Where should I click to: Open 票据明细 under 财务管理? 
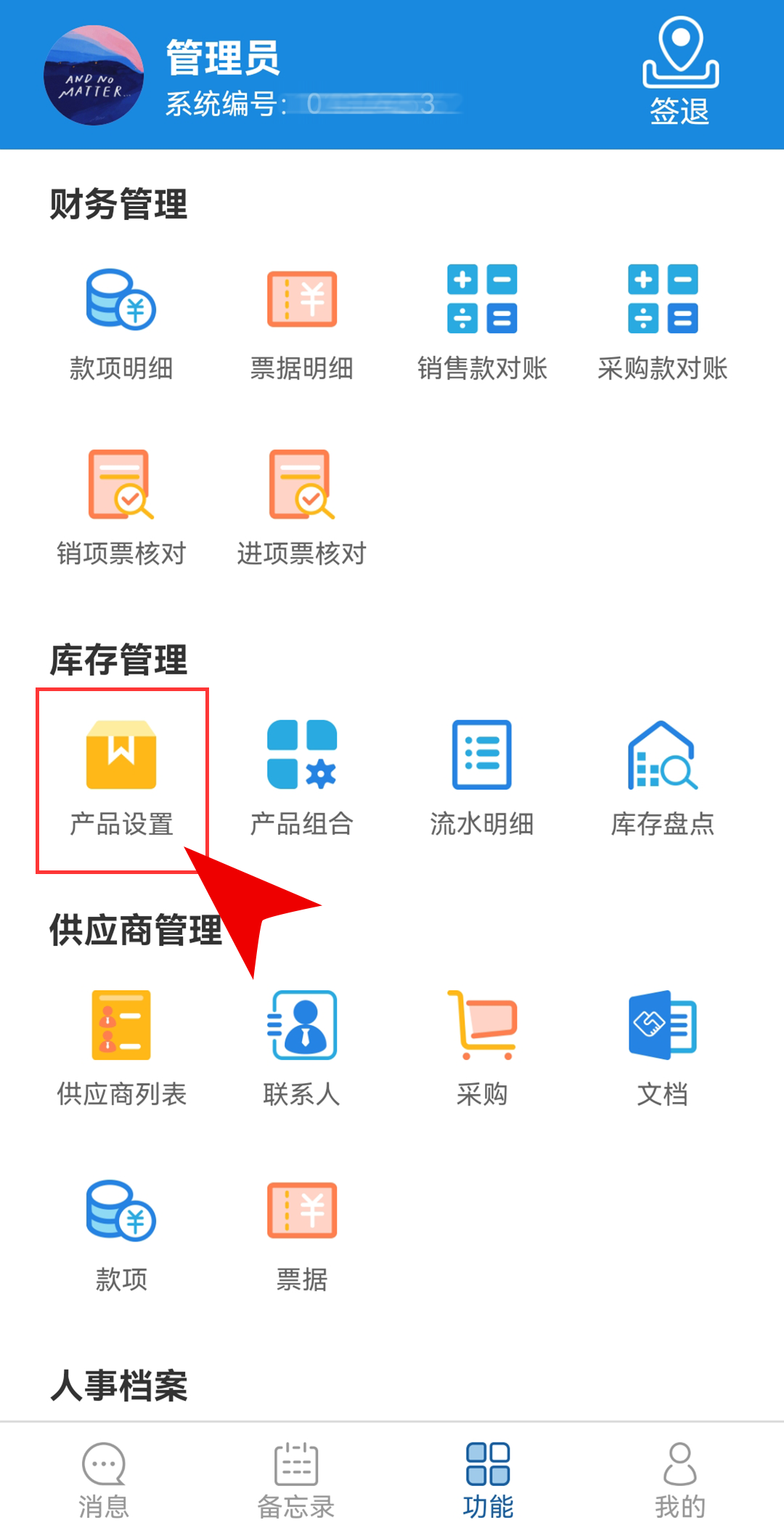302,324
